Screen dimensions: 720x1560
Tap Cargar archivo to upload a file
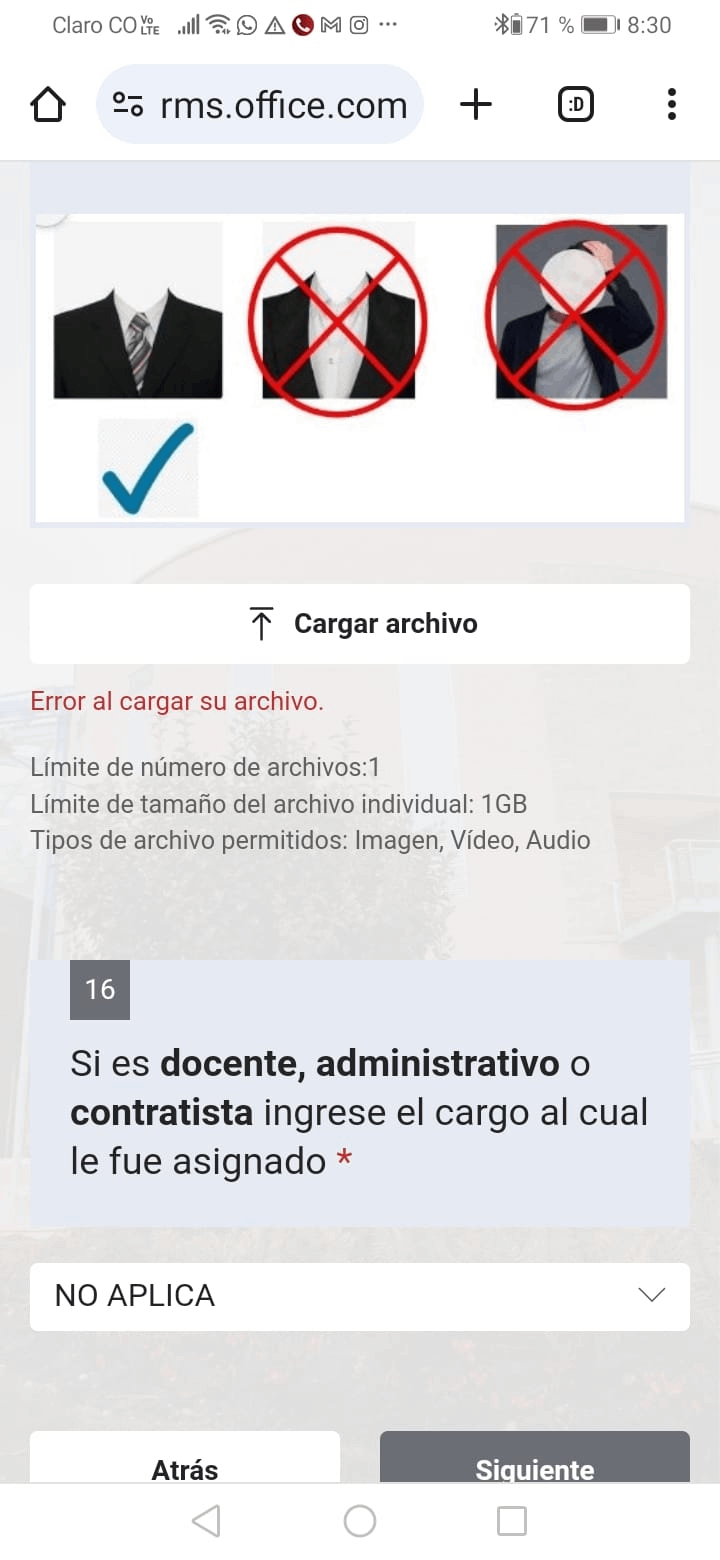(360, 624)
